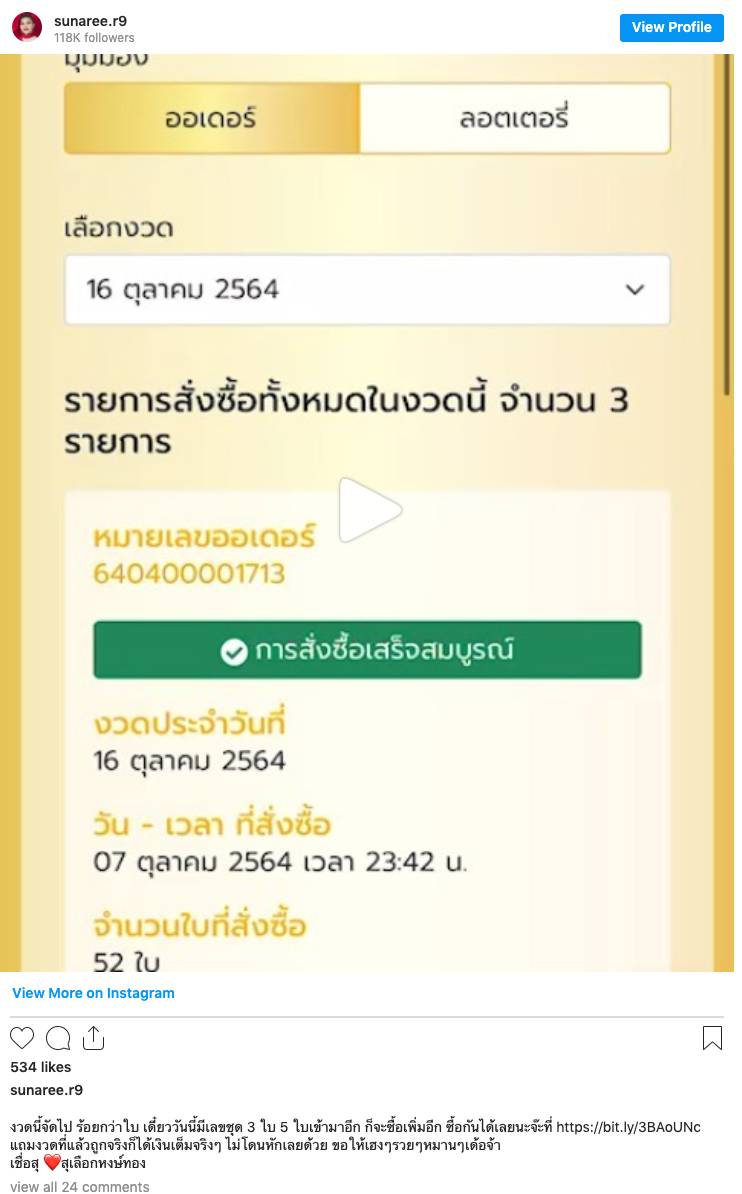
Task: Open sunaree.r9 profile avatar
Action: [27, 27]
